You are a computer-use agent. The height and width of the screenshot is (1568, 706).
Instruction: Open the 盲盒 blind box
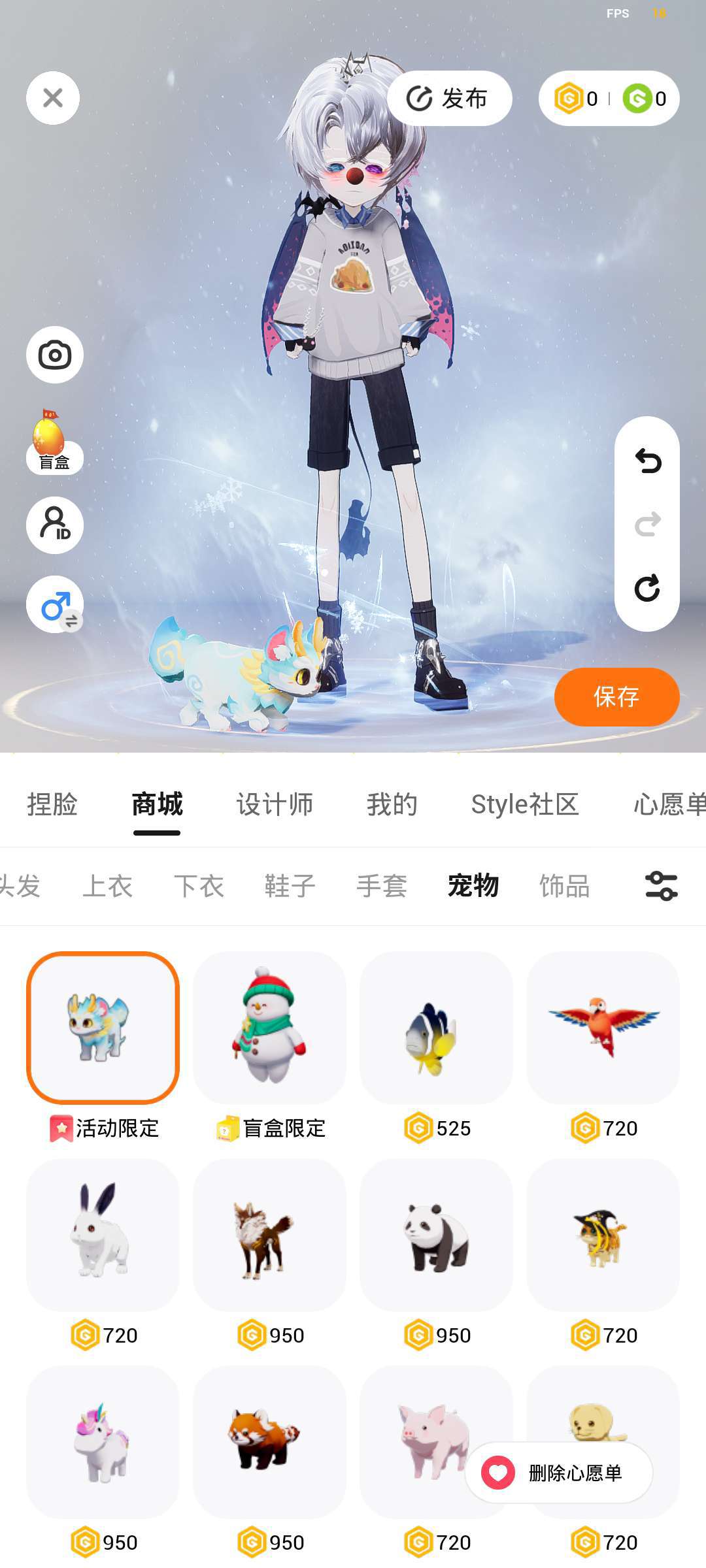[54, 442]
